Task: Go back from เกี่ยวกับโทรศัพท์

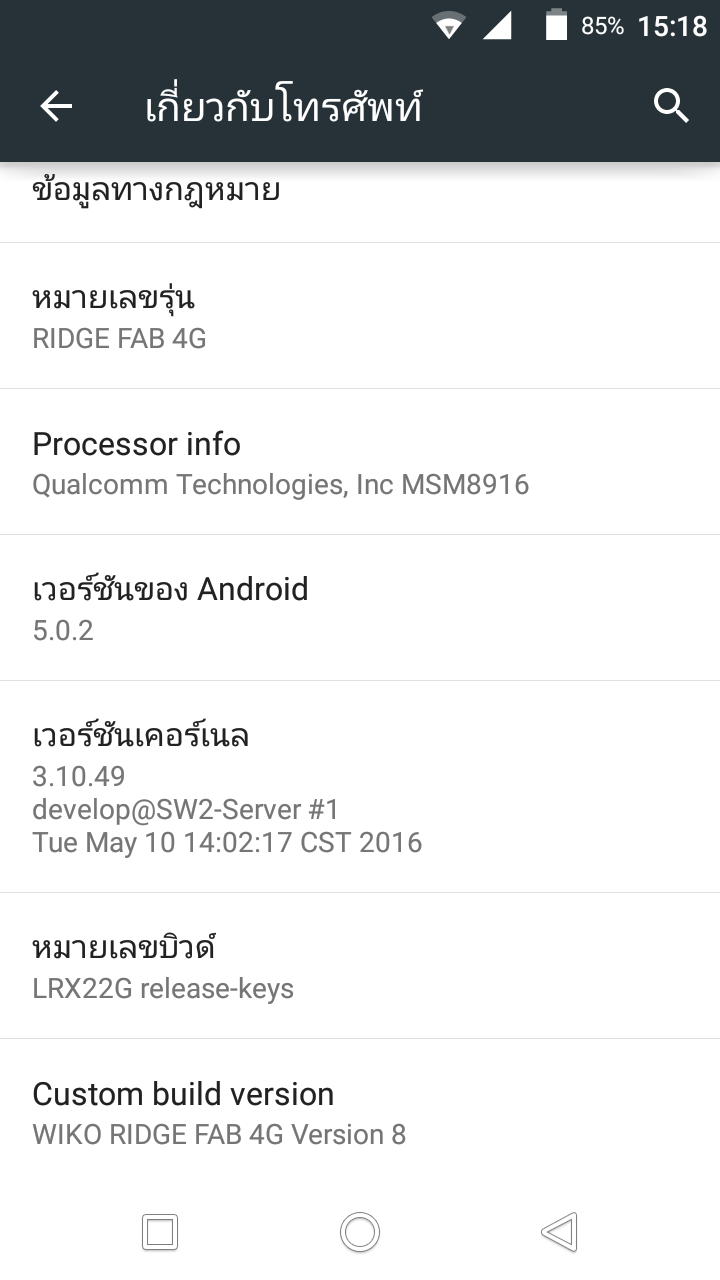Action: (56, 106)
